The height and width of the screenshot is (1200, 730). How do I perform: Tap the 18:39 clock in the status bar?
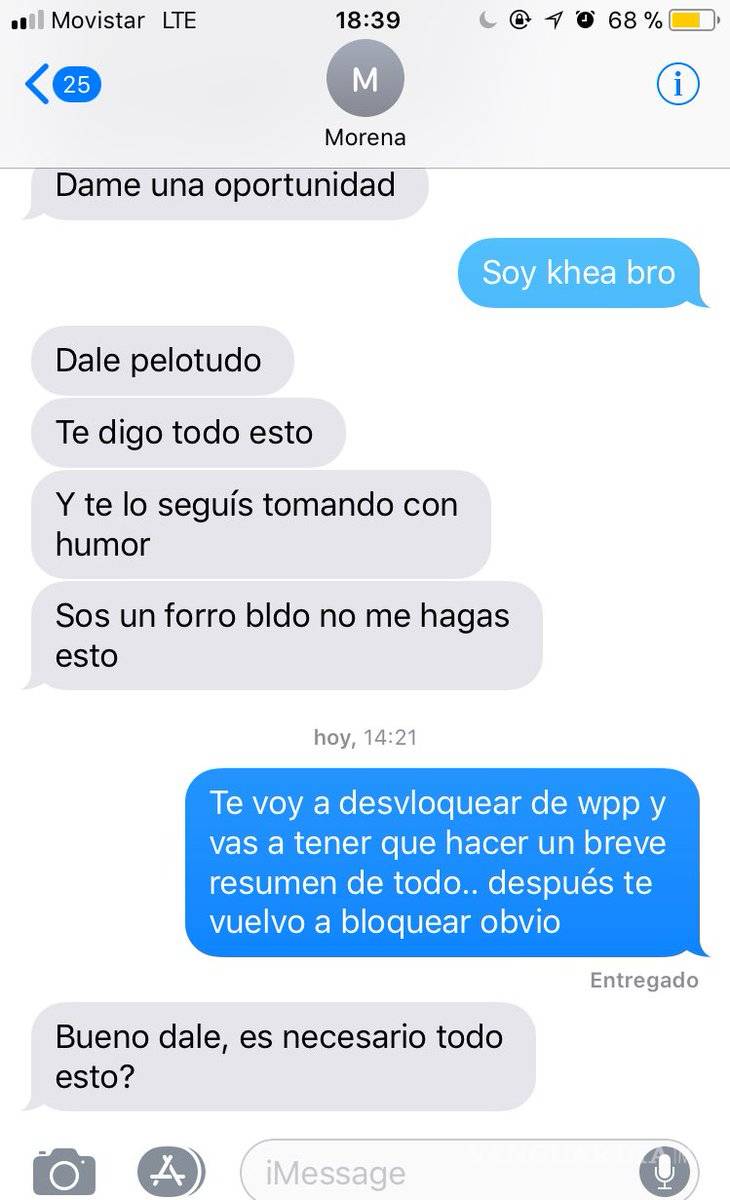click(x=366, y=18)
